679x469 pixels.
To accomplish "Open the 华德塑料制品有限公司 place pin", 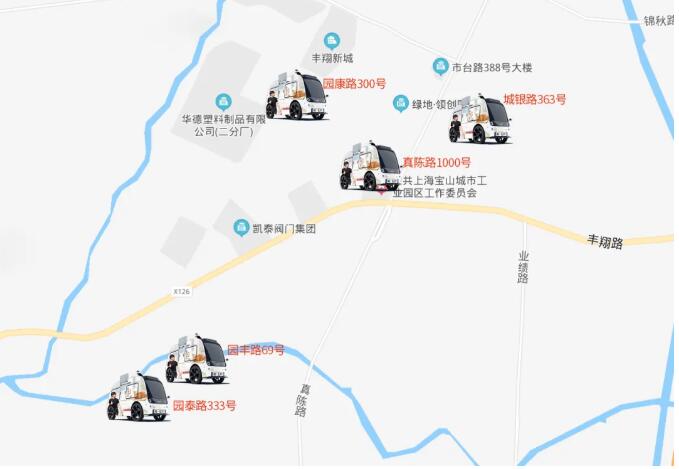I will [x=223, y=101].
